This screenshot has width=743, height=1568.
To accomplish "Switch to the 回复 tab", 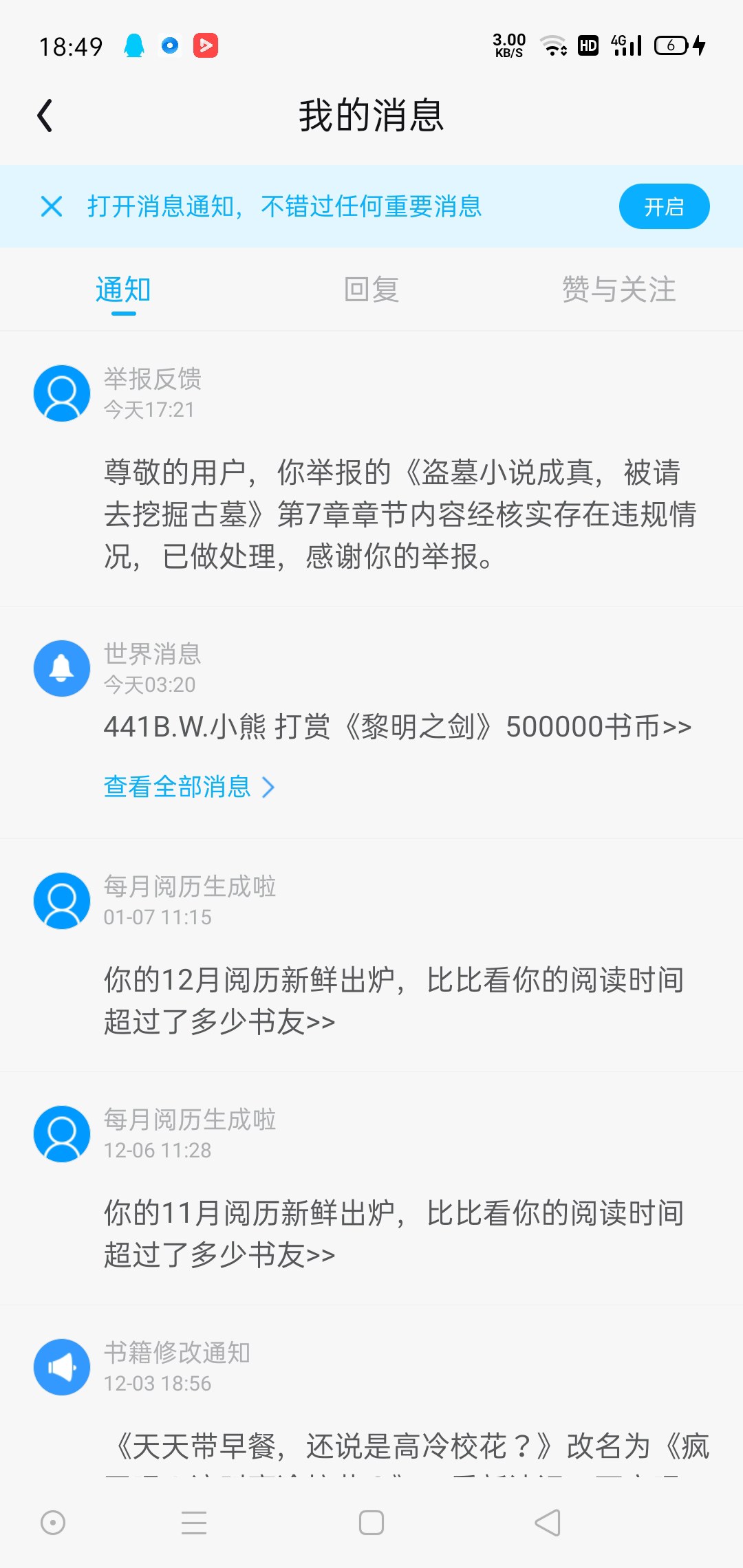I will pyautogui.click(x=371, y=290).
